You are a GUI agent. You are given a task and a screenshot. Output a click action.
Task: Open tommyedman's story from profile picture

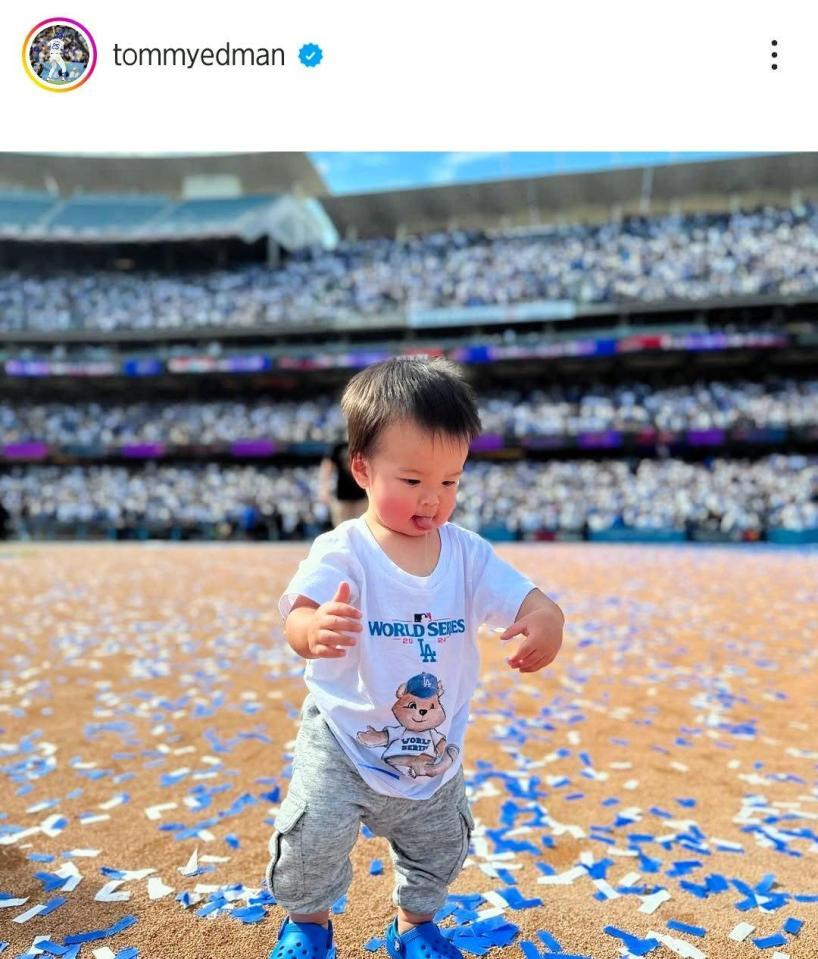tap(59, 55)
